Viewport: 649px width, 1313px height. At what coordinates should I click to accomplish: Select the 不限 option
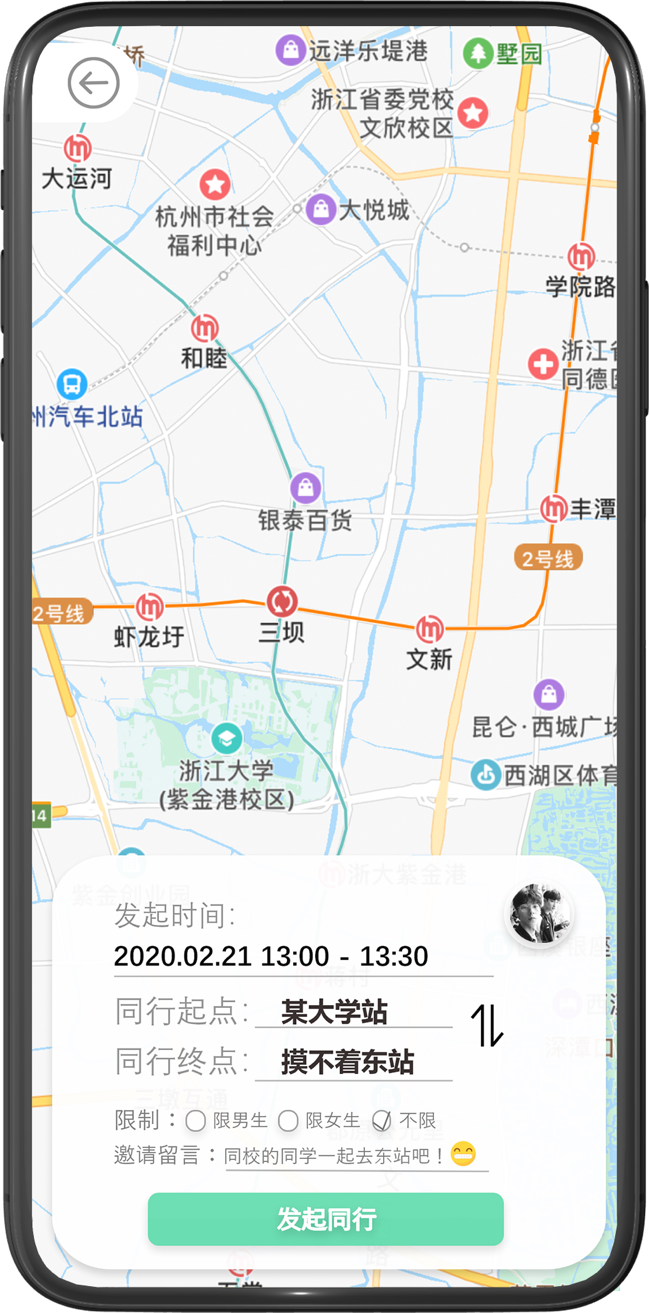(x=382, y=1121)
